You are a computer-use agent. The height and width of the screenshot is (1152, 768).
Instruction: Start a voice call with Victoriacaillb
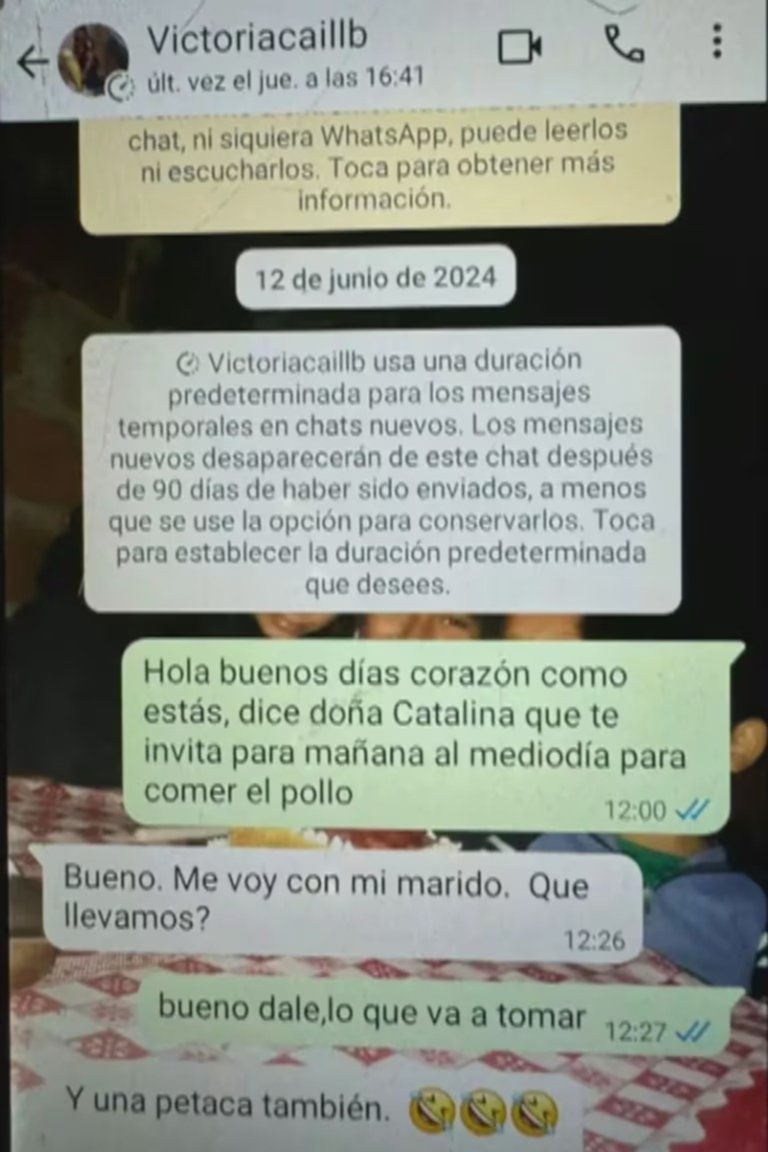coord(624,44)
